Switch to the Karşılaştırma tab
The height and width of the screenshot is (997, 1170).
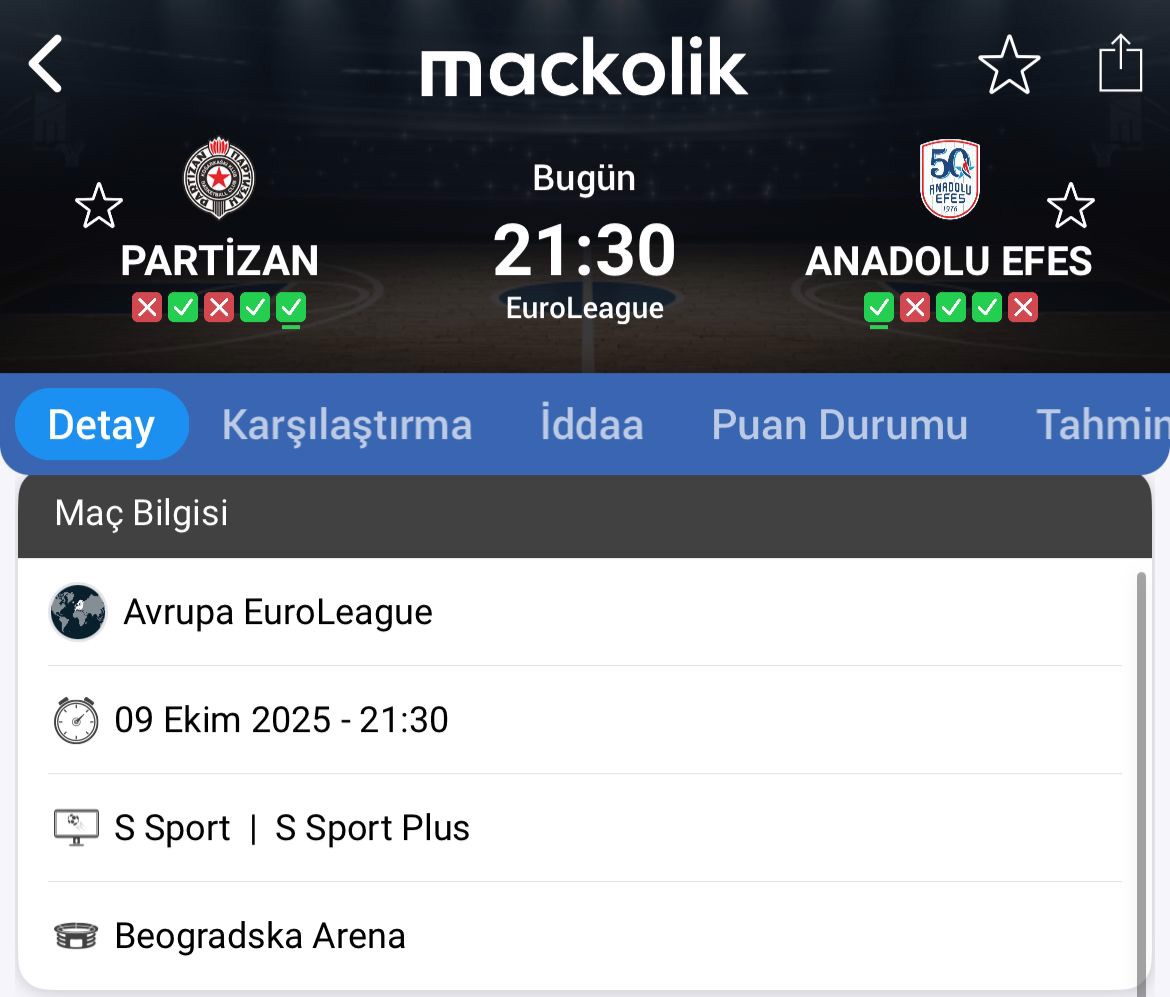[346, 425]
